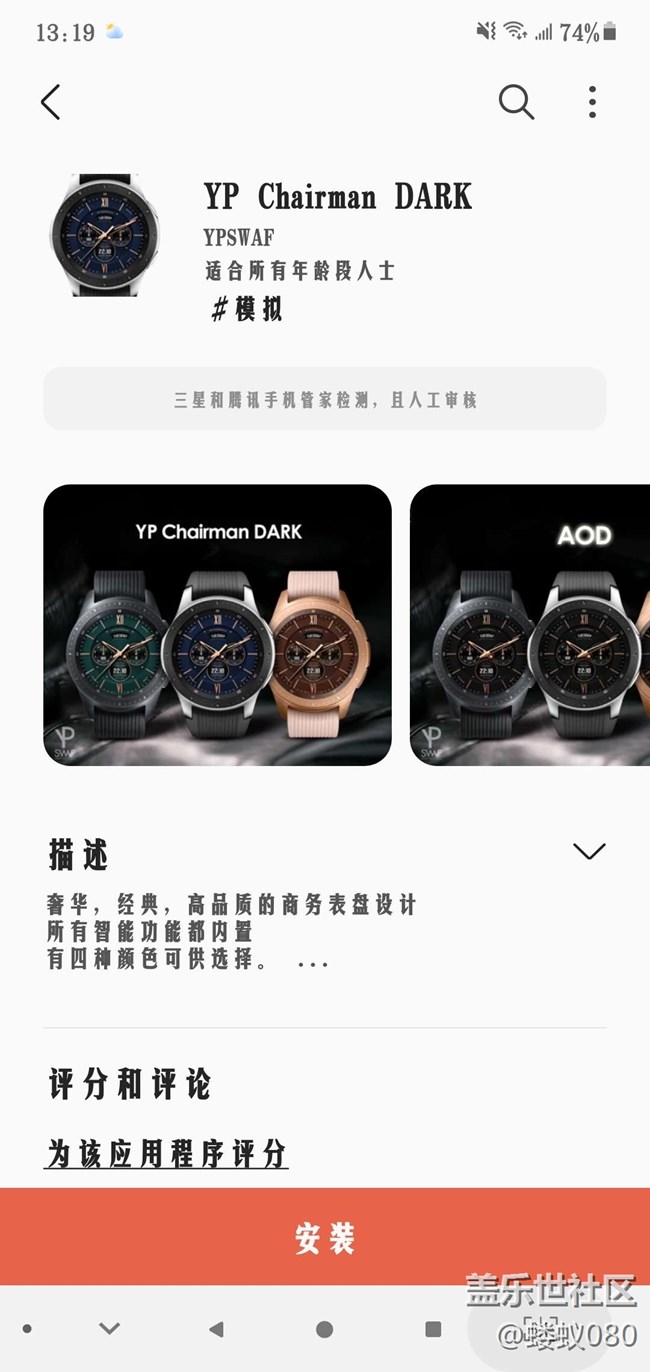
Task: Open recent apps from navigation bar
Action: [433, 1329]
